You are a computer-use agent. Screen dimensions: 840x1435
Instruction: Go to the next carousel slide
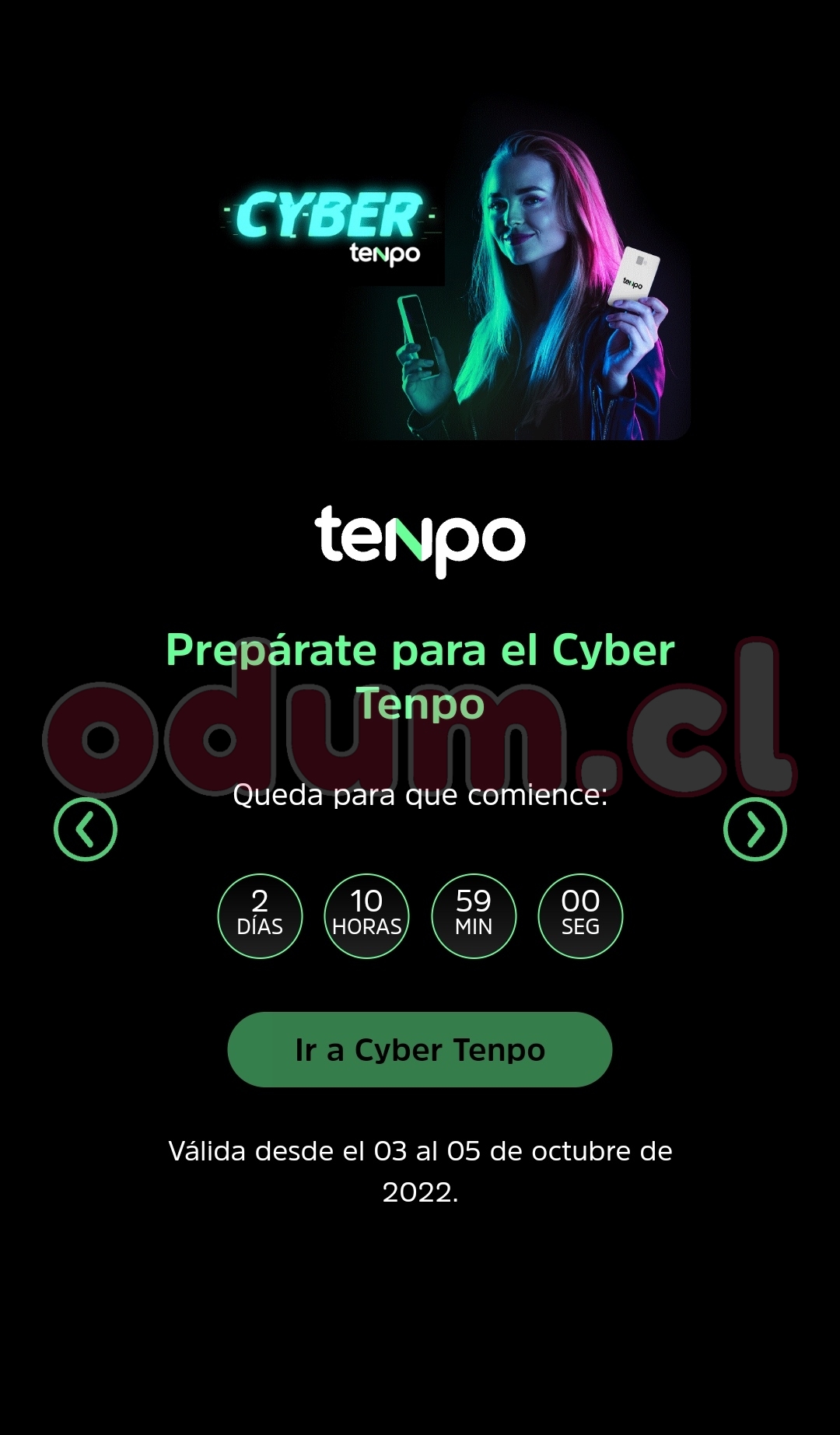pyautogui.click(x=754, y=829)
